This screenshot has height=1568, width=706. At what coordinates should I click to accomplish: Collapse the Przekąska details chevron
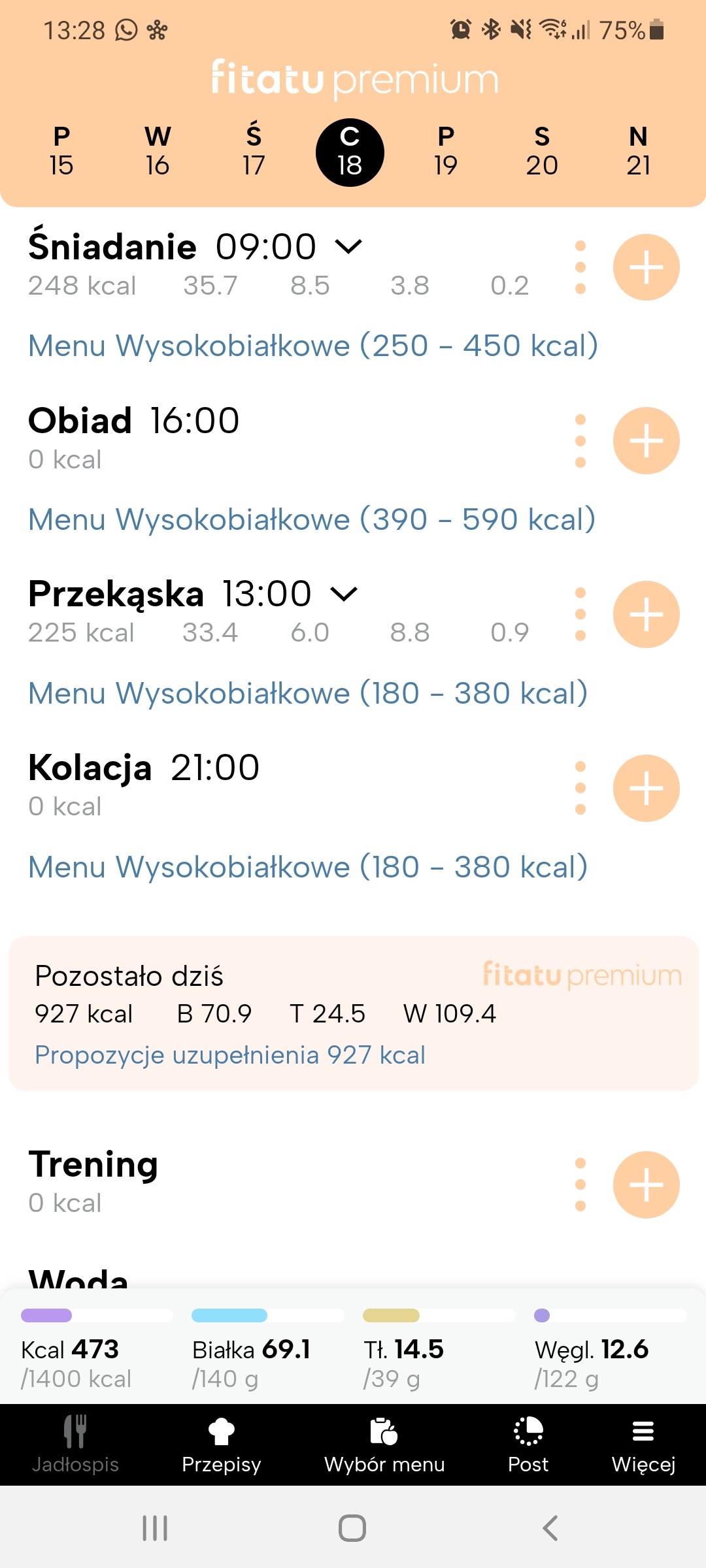point(343,595)
